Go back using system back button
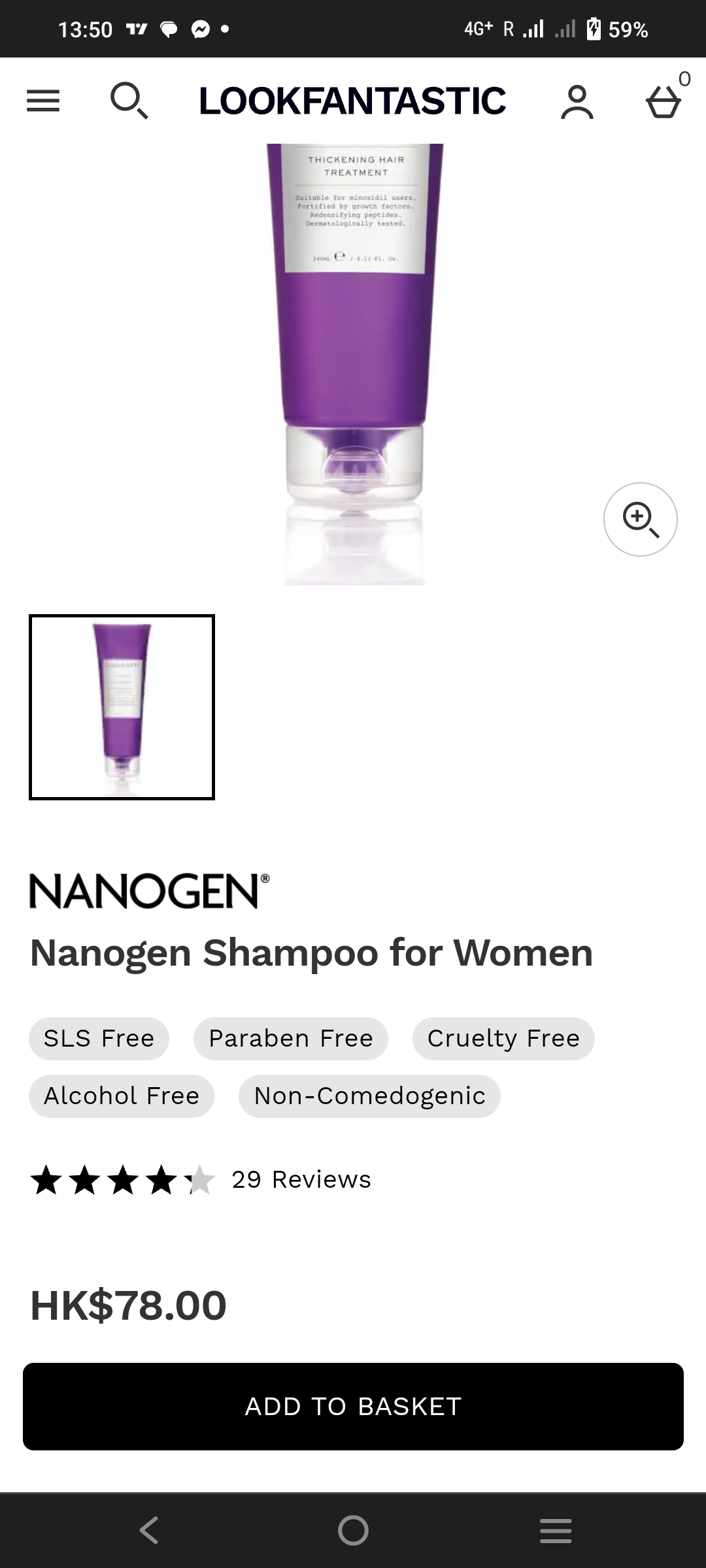 click(149, 1530)
